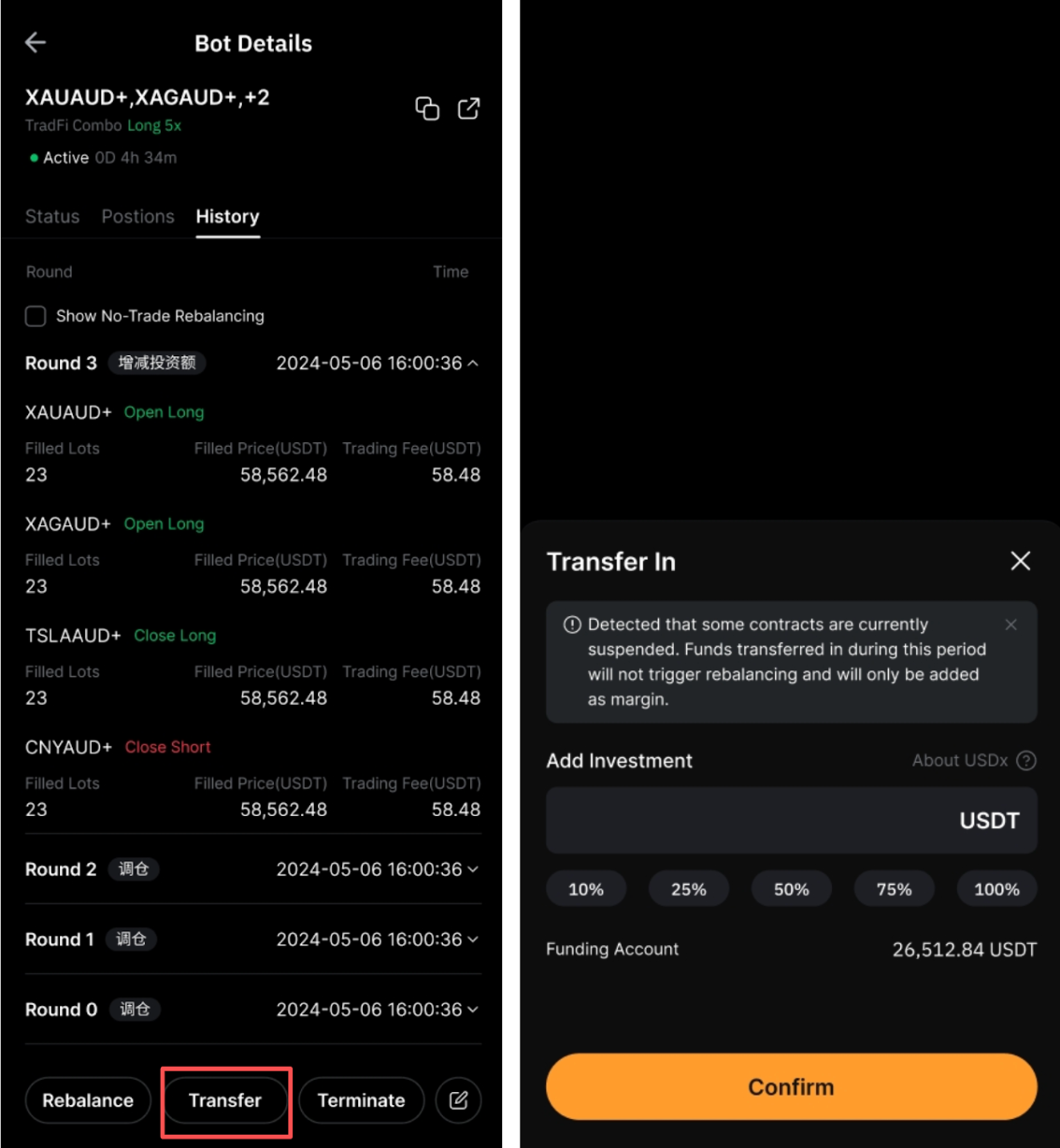Viewport: 1060px width, 1148px height.
Task: Expand the Round 0 entry
Action: (x=473, y=1010)
